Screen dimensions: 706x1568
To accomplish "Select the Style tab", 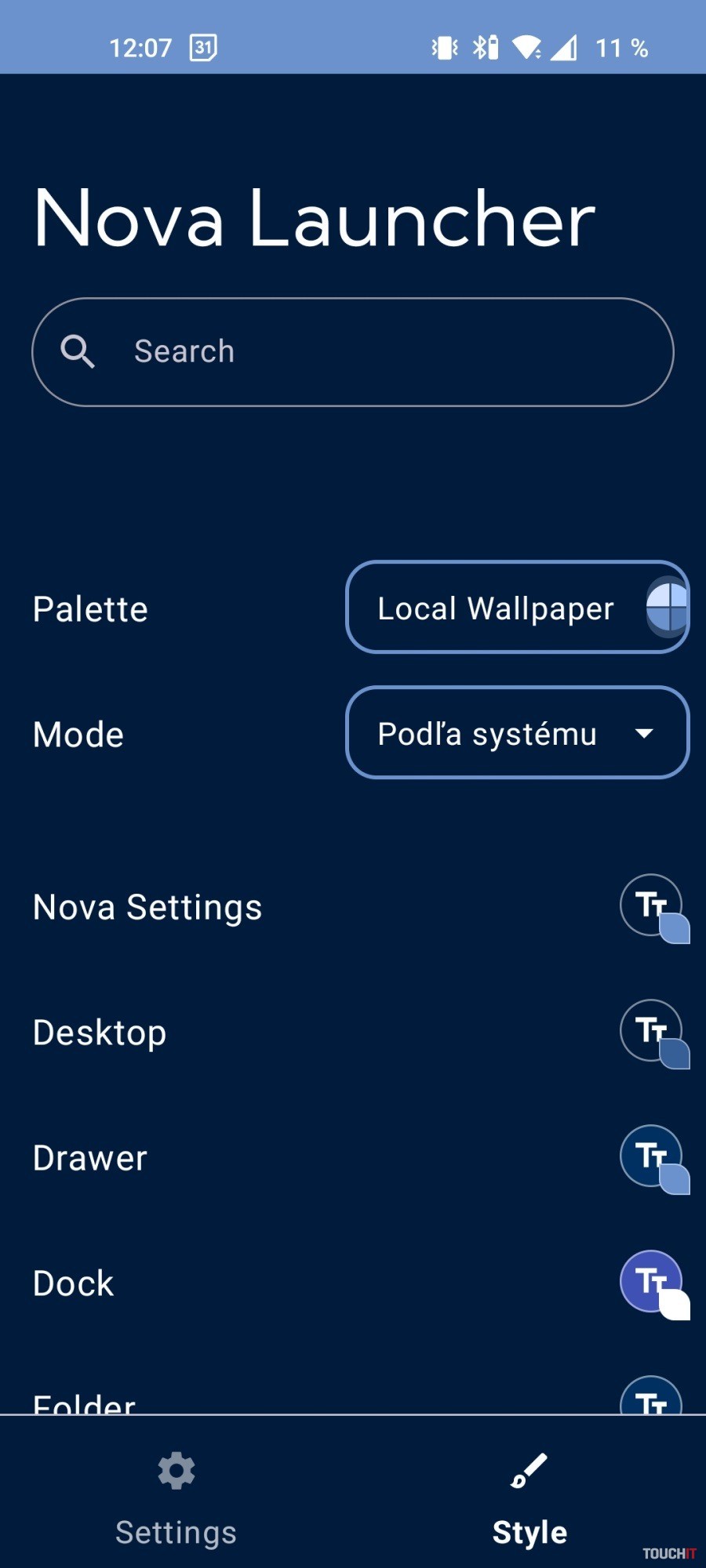I will 529,1499.
